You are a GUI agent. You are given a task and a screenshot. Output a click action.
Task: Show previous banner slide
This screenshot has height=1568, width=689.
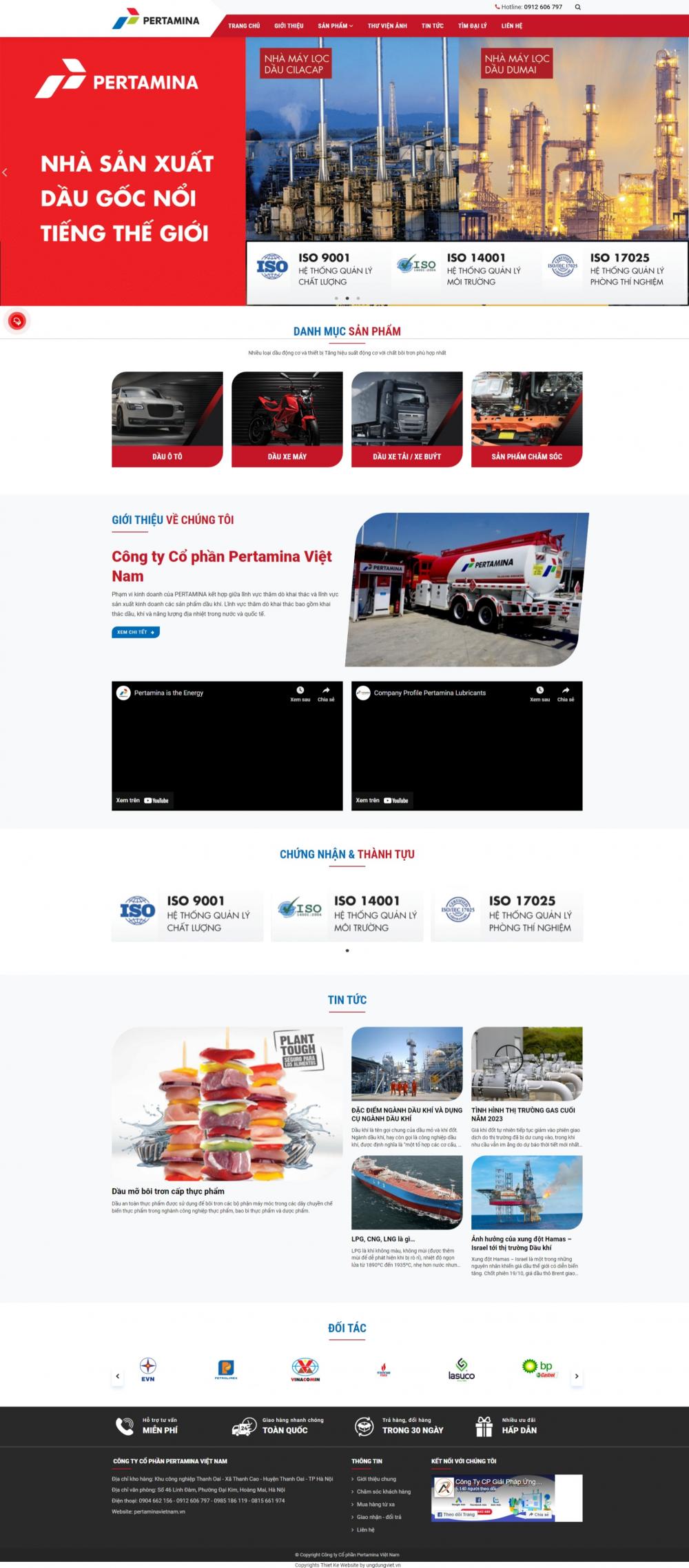click(5, 172)
